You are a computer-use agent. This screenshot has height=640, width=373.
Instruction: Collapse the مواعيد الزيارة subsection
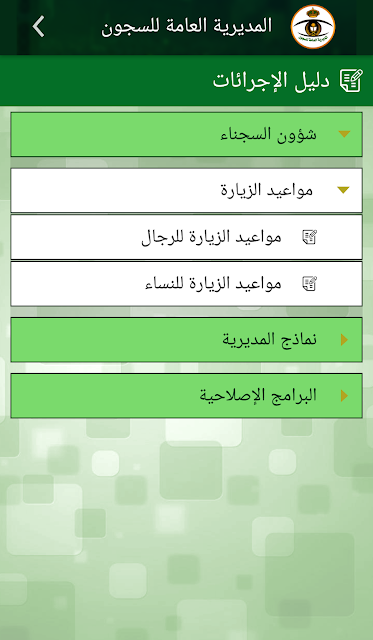pyautogui.click(x=186, y=190)
